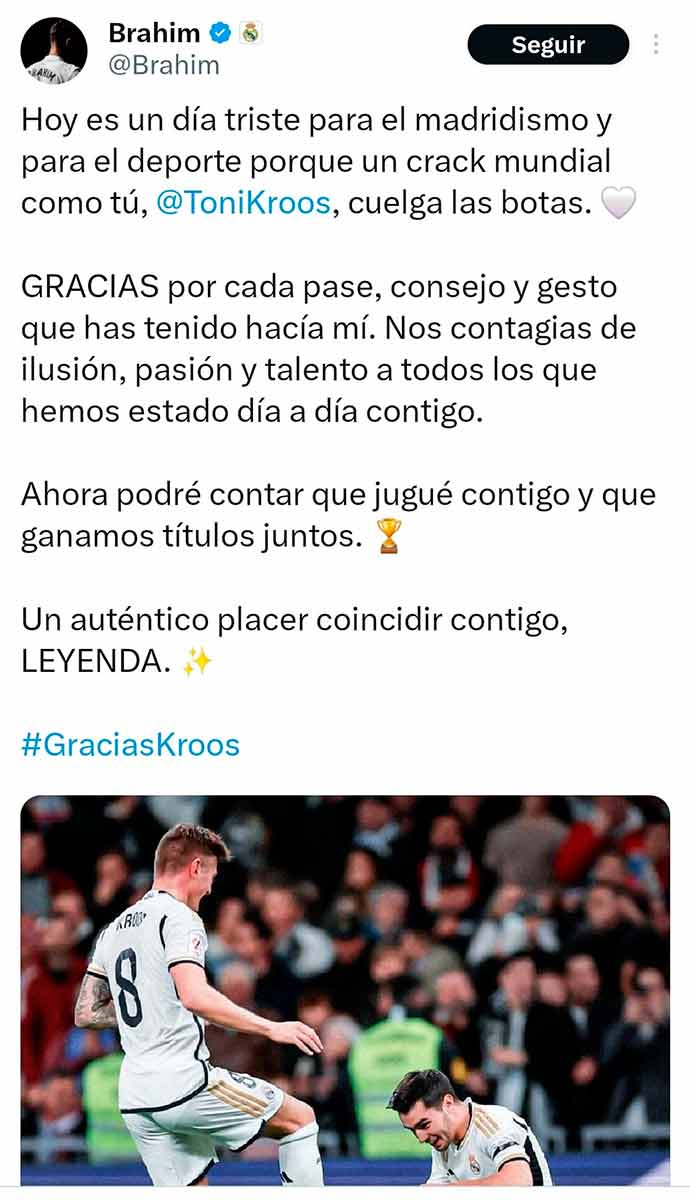The image size is (690, 1200).
Task: Follow Brahim with the Seguir button
Action: click(x=548, y=45)
